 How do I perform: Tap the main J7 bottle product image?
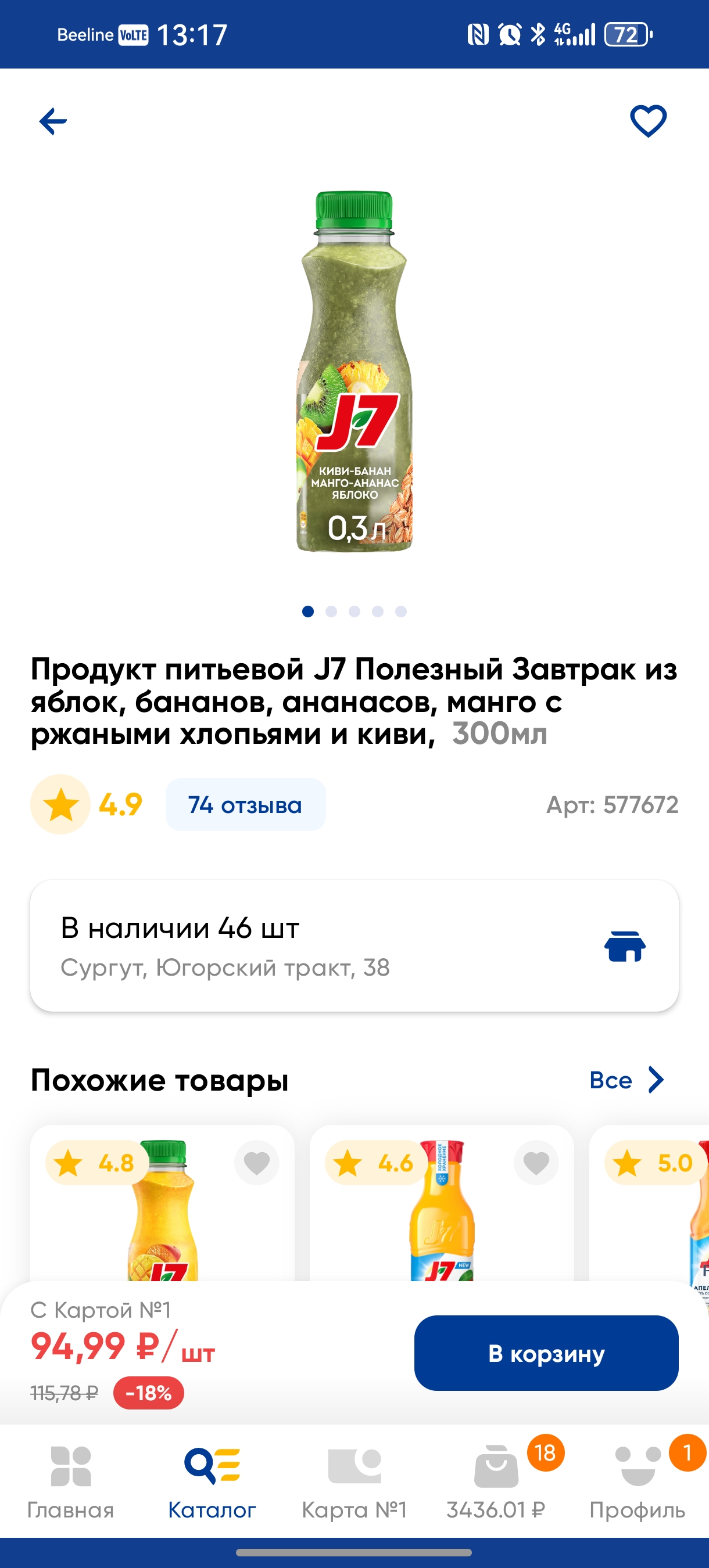(x=354, y=372)
